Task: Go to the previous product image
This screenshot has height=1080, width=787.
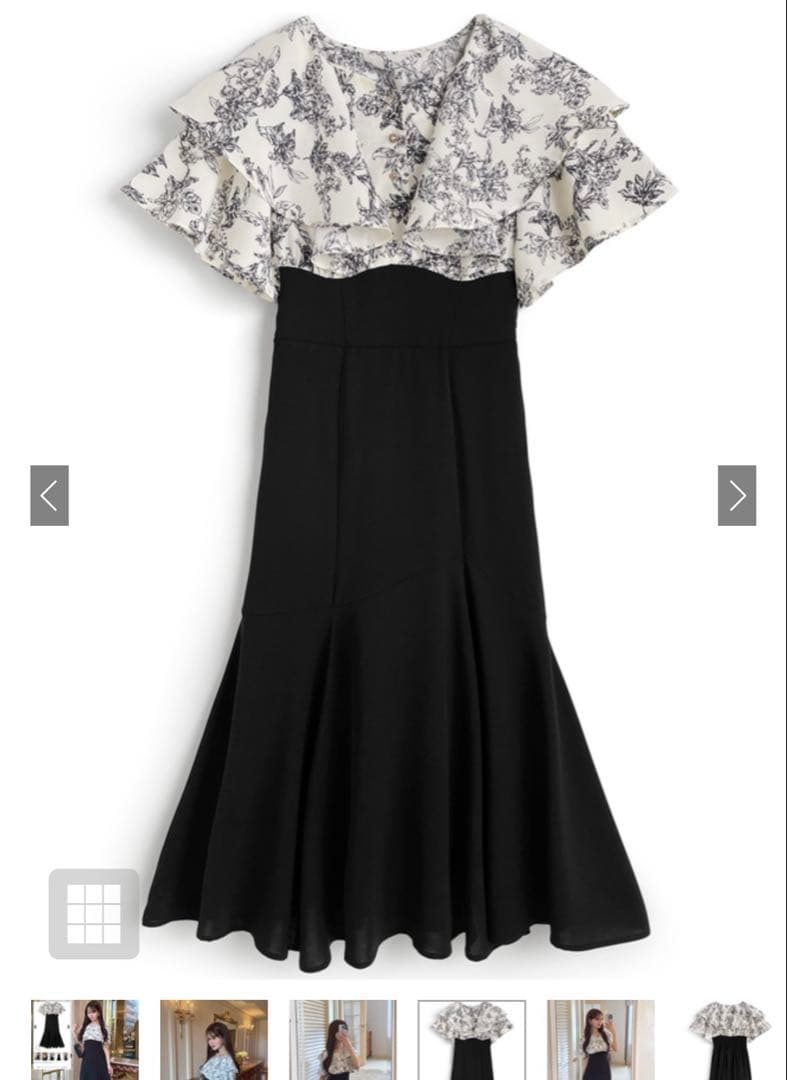Action: tap(50, 495)
